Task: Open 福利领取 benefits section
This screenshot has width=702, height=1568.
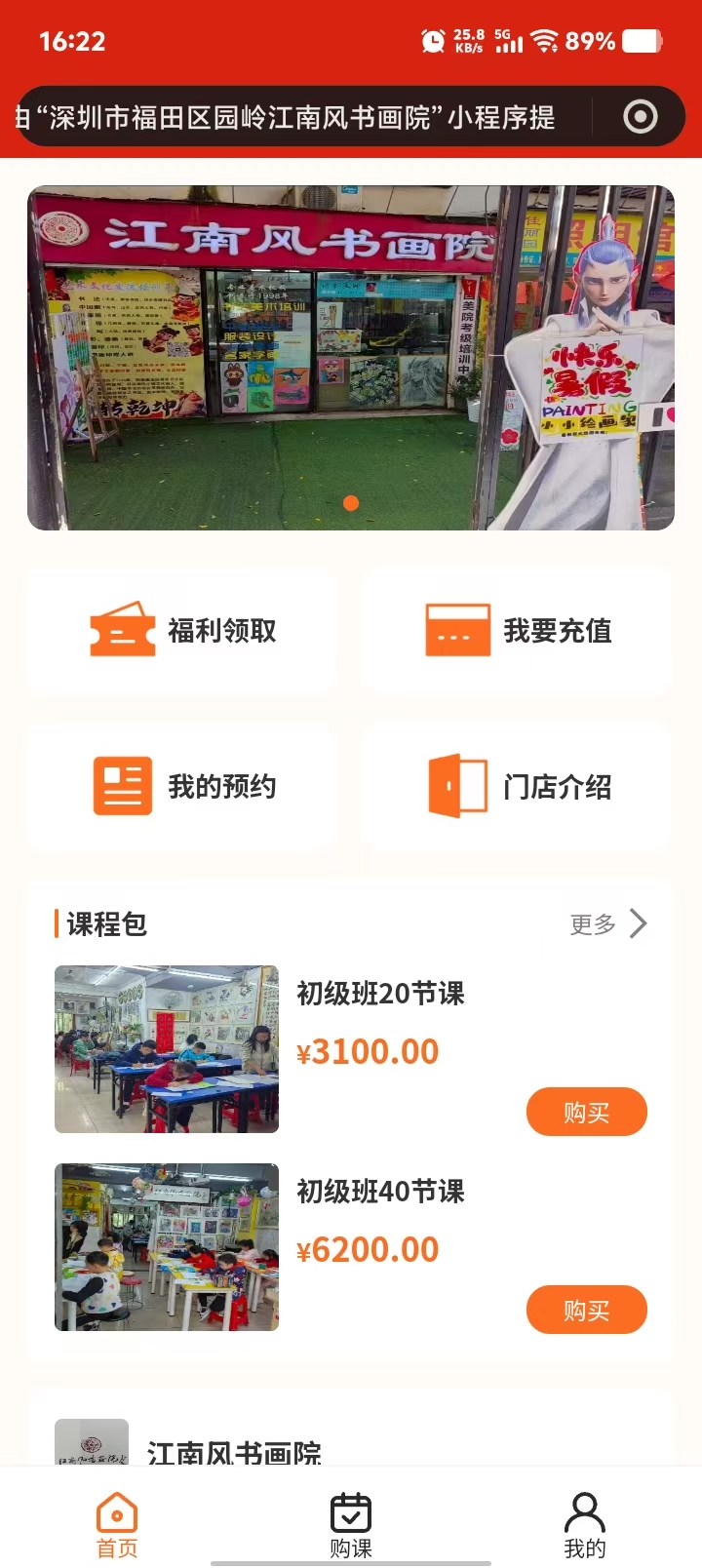Action: (x=183, y=631)
